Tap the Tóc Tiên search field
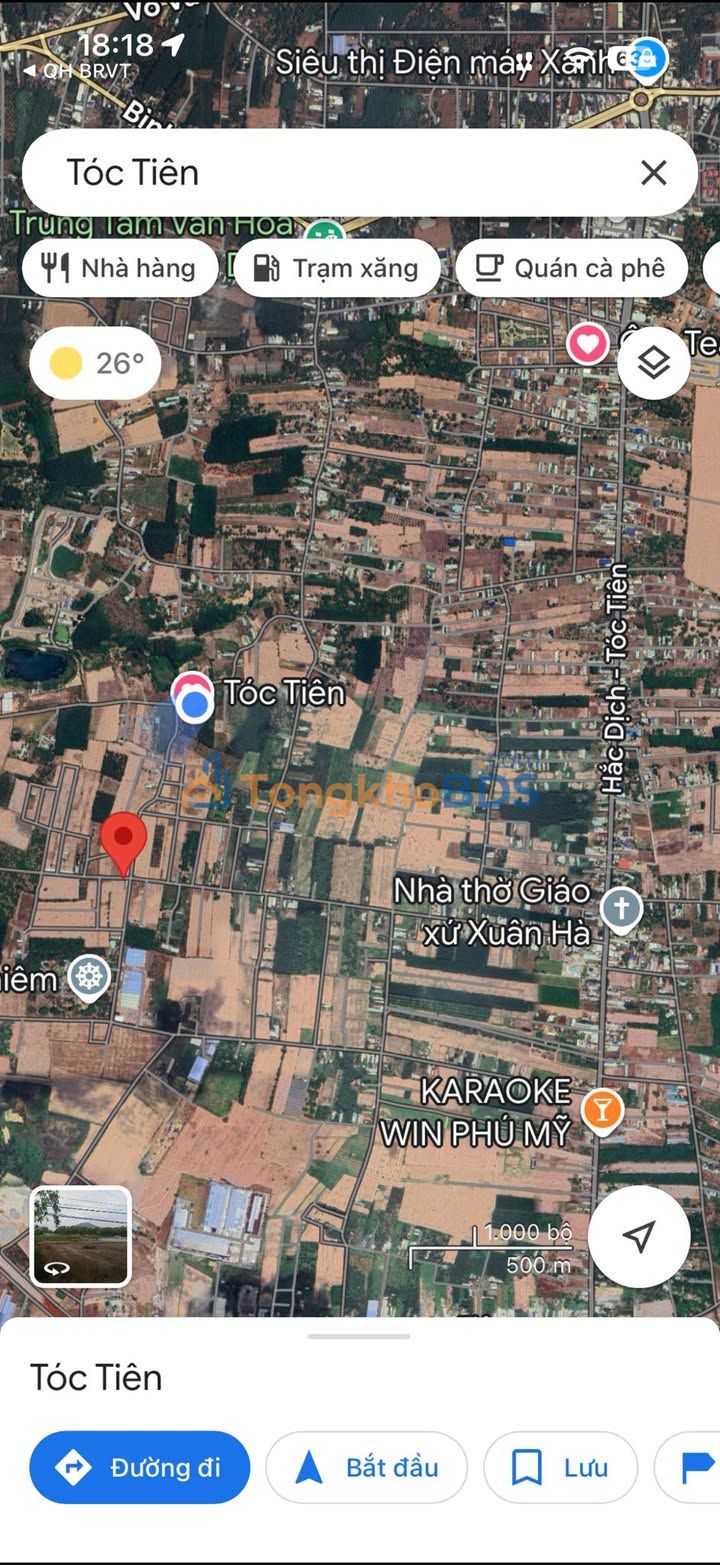This screenshot has width=720, height=1565. tap(330, 173)
